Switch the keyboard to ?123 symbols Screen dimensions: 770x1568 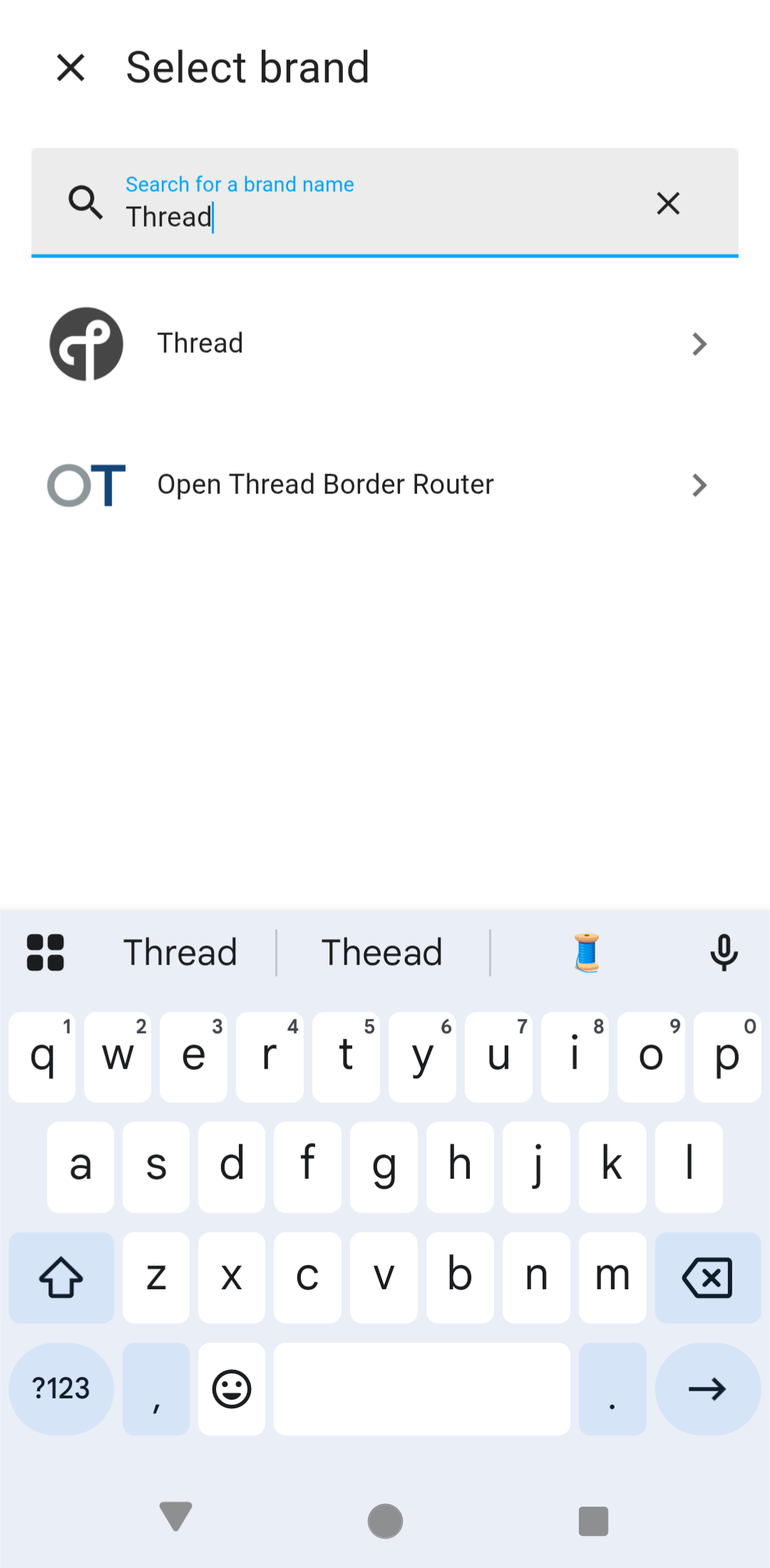click(61, 1388)
